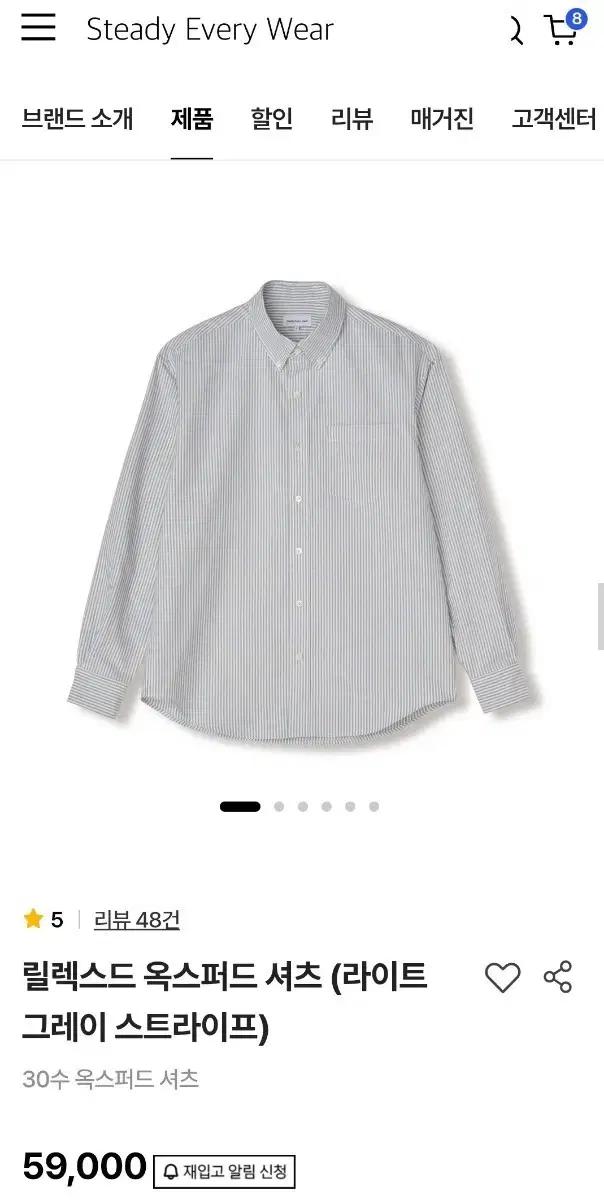
Task: Go to the 할인 tab
Action: click(x=271, y=119)
